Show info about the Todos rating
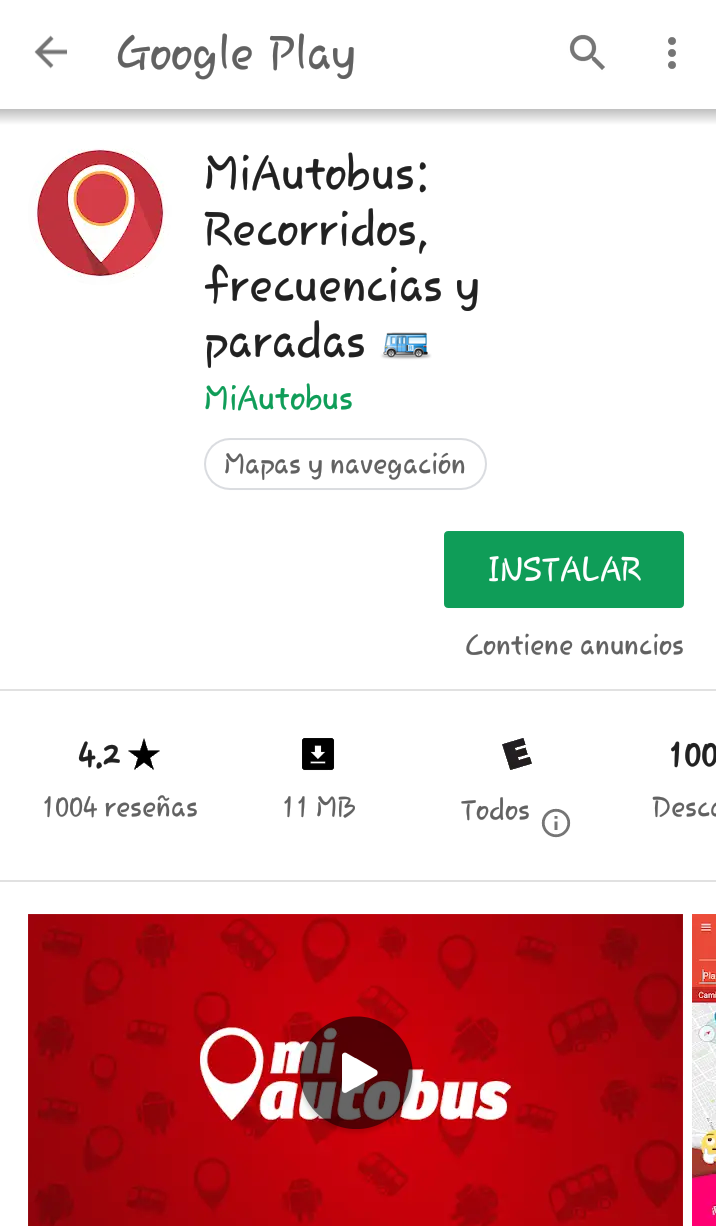The image size is (716, 1226). tap(555, 823)
